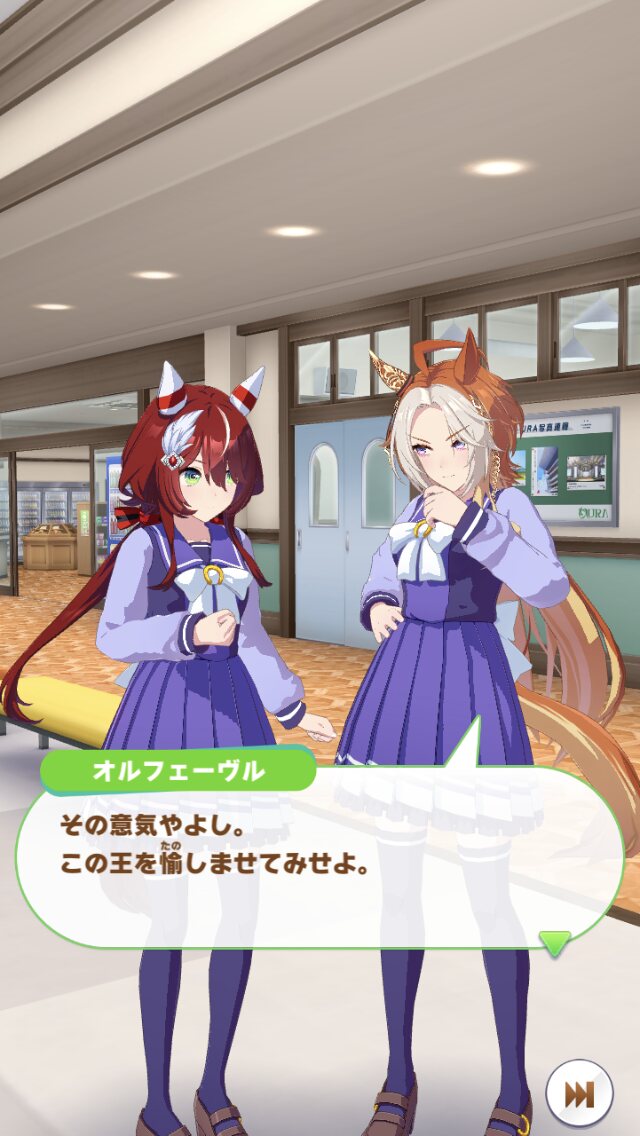Viewport: 640px width, 1136px height.
Task: Advance dialogue with the green arrow
Action: 555,944
